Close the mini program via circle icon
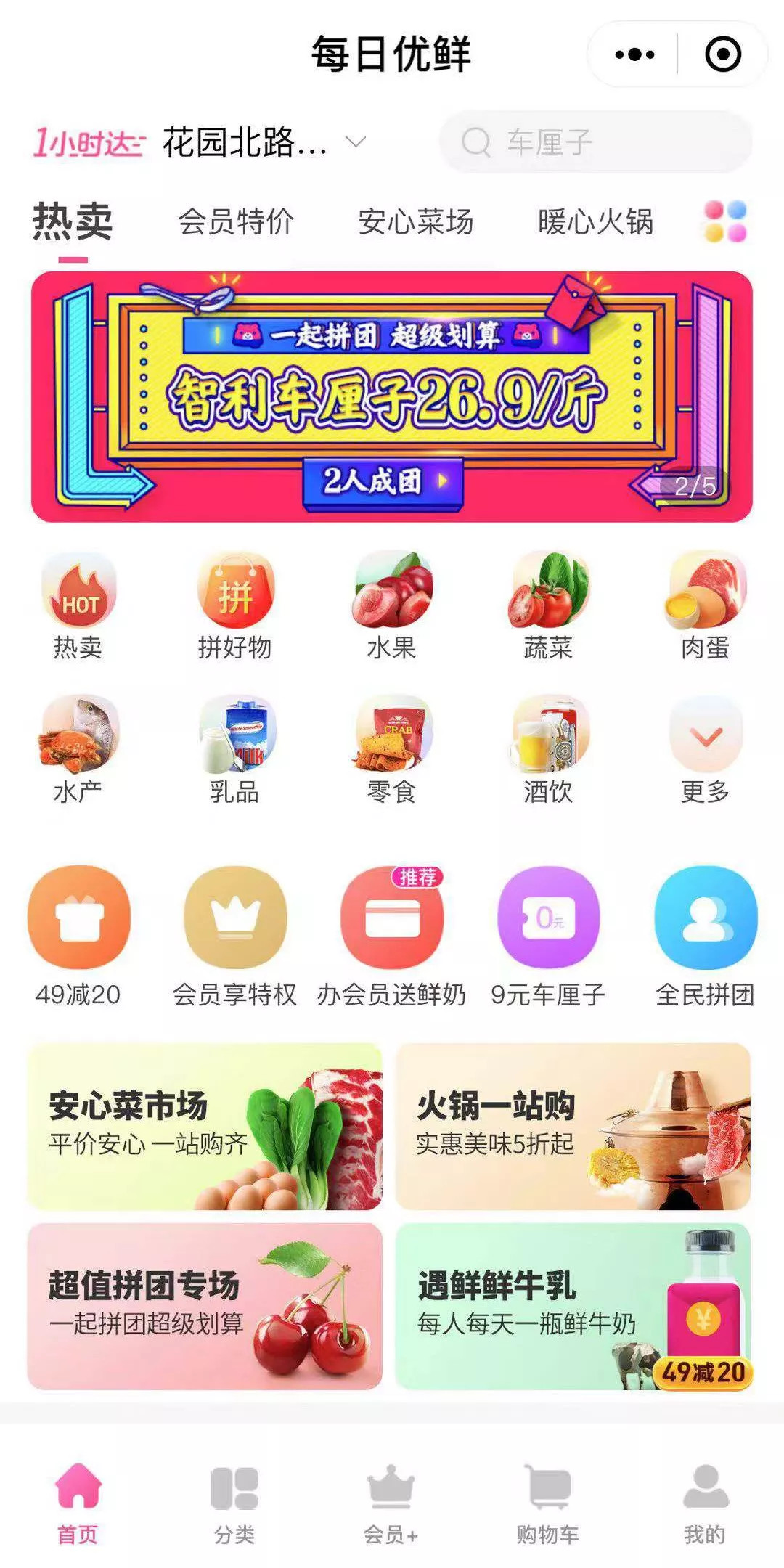Viewport: 784px width, 1568px height. click(723, 54)
